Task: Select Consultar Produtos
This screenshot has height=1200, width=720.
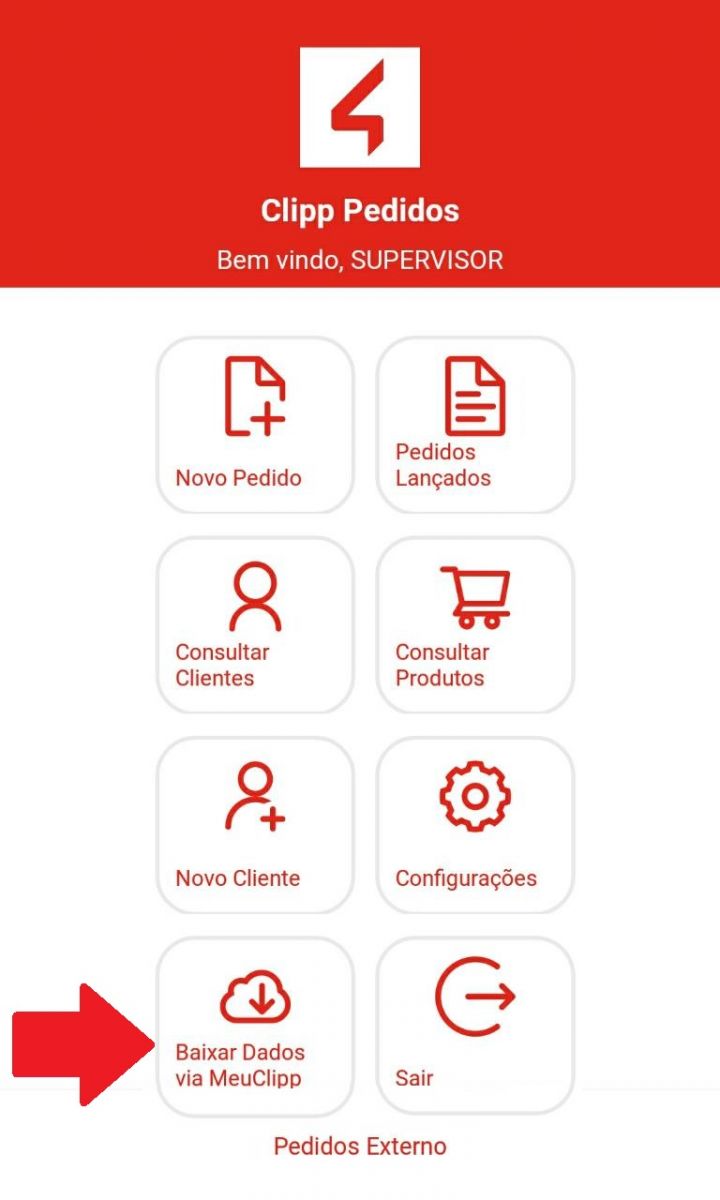Action: coord(475,625)
